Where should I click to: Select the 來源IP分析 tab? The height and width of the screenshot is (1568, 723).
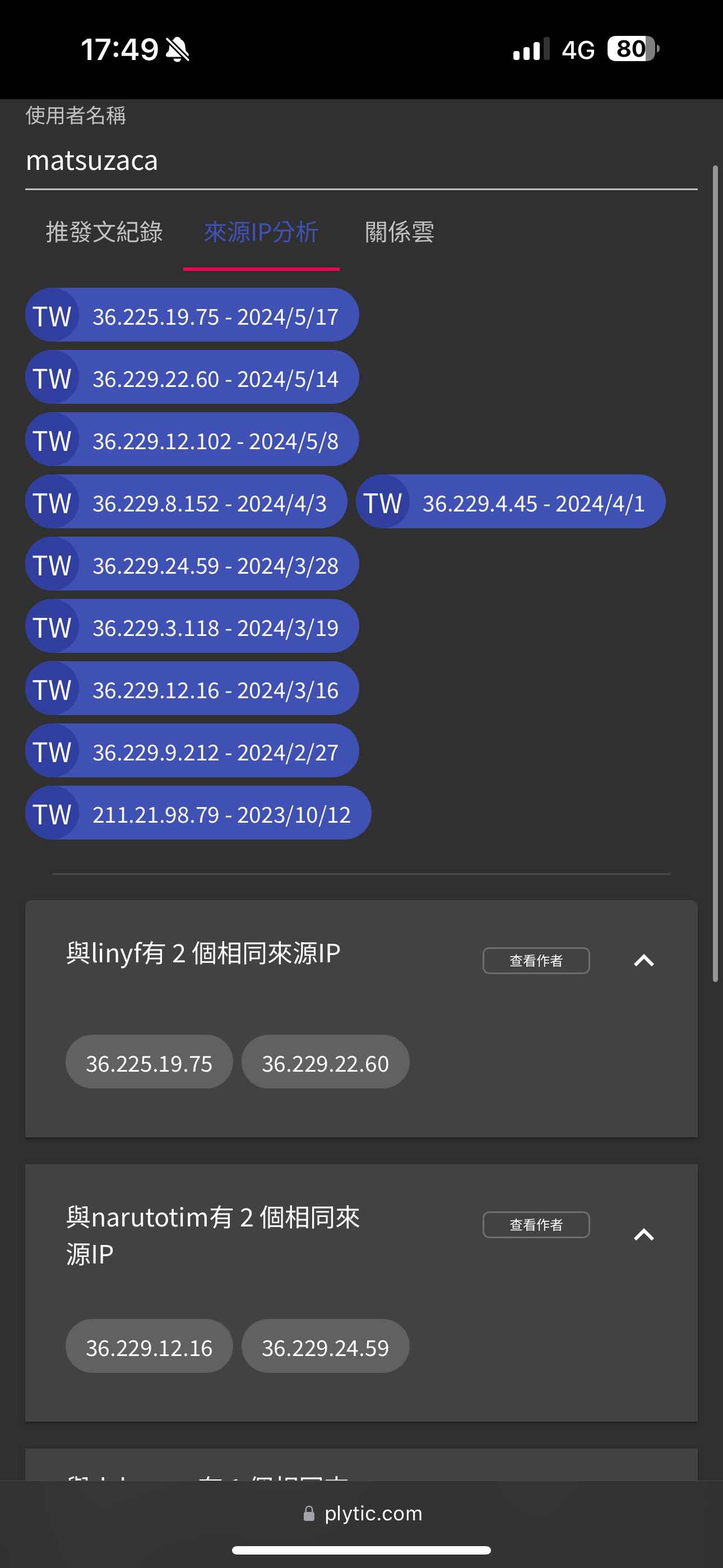(x=261, y=232)
